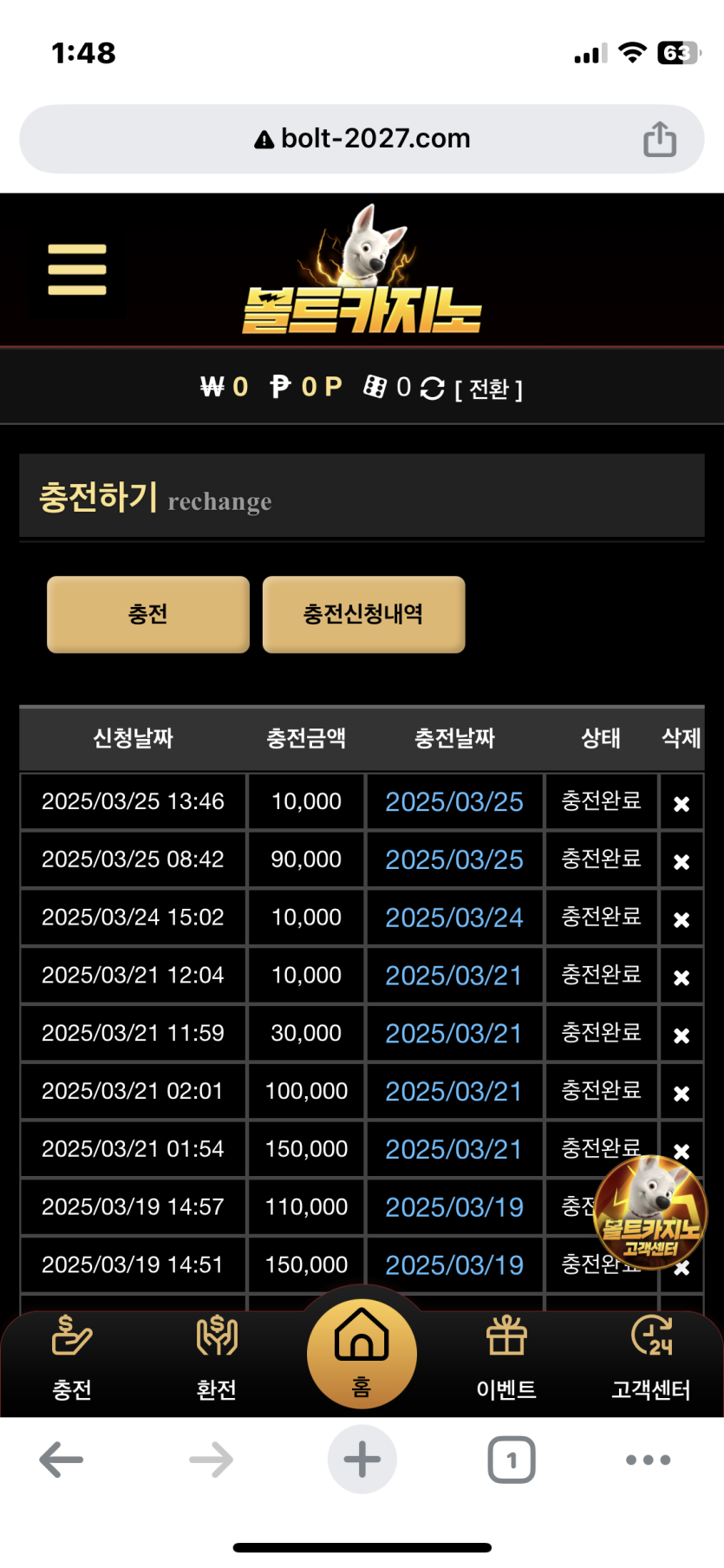
Task: Select the 충전 gold button
Action: coord(148,614)
